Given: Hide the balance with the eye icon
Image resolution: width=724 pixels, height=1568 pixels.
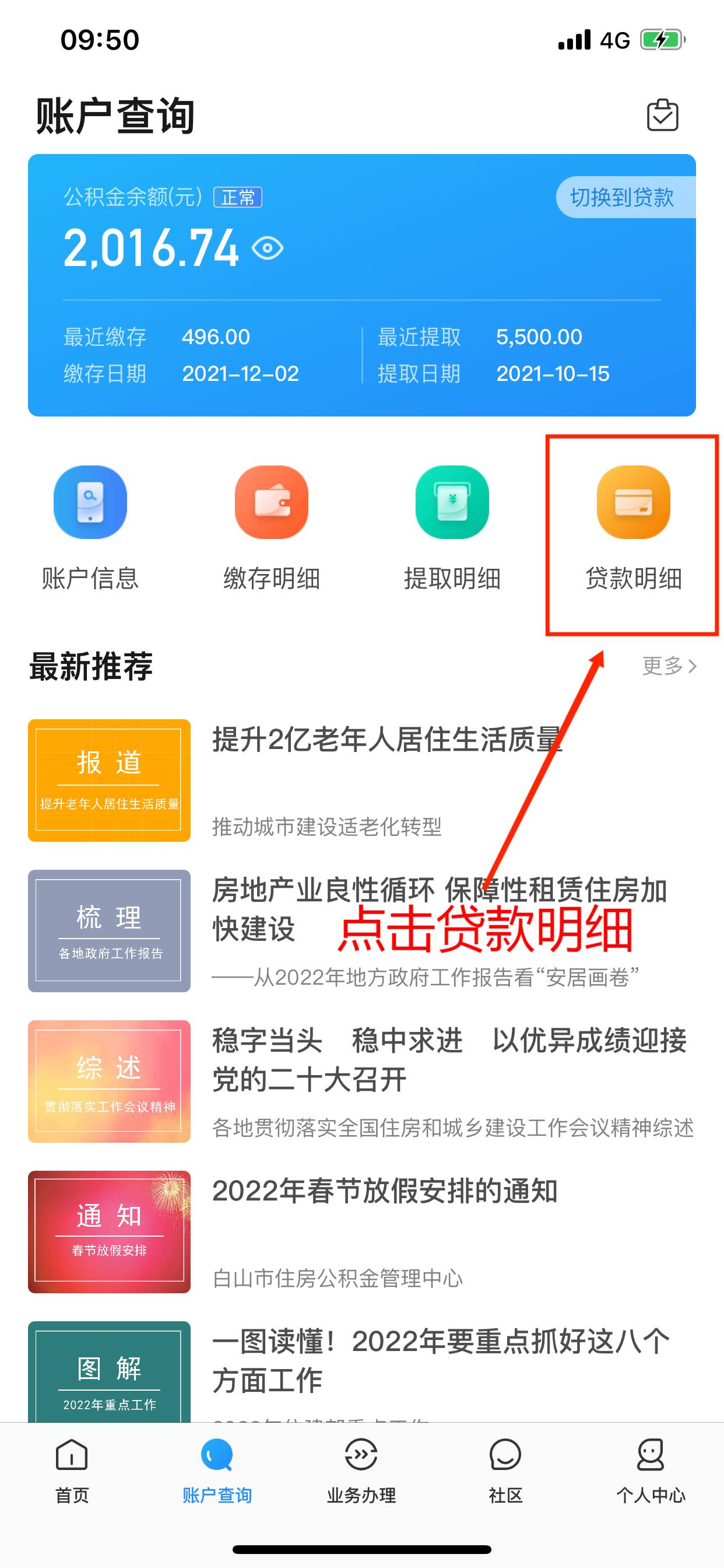Looking at the screenshot, I should pyautogui.click(x=268, y=249).
